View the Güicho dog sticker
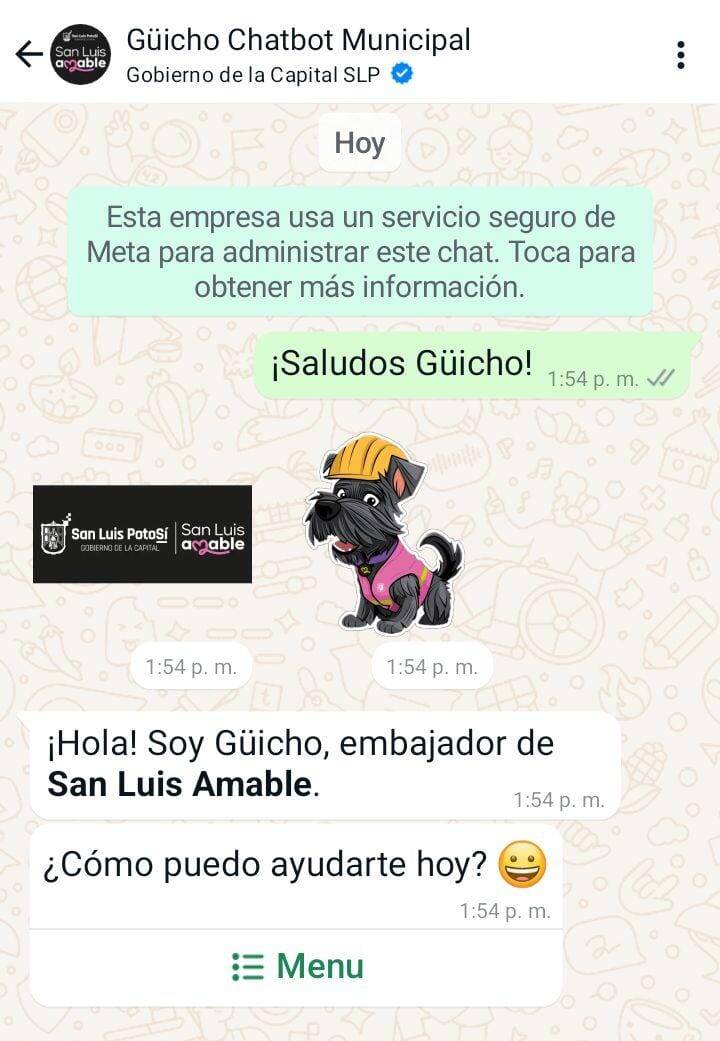 (383, 533)
